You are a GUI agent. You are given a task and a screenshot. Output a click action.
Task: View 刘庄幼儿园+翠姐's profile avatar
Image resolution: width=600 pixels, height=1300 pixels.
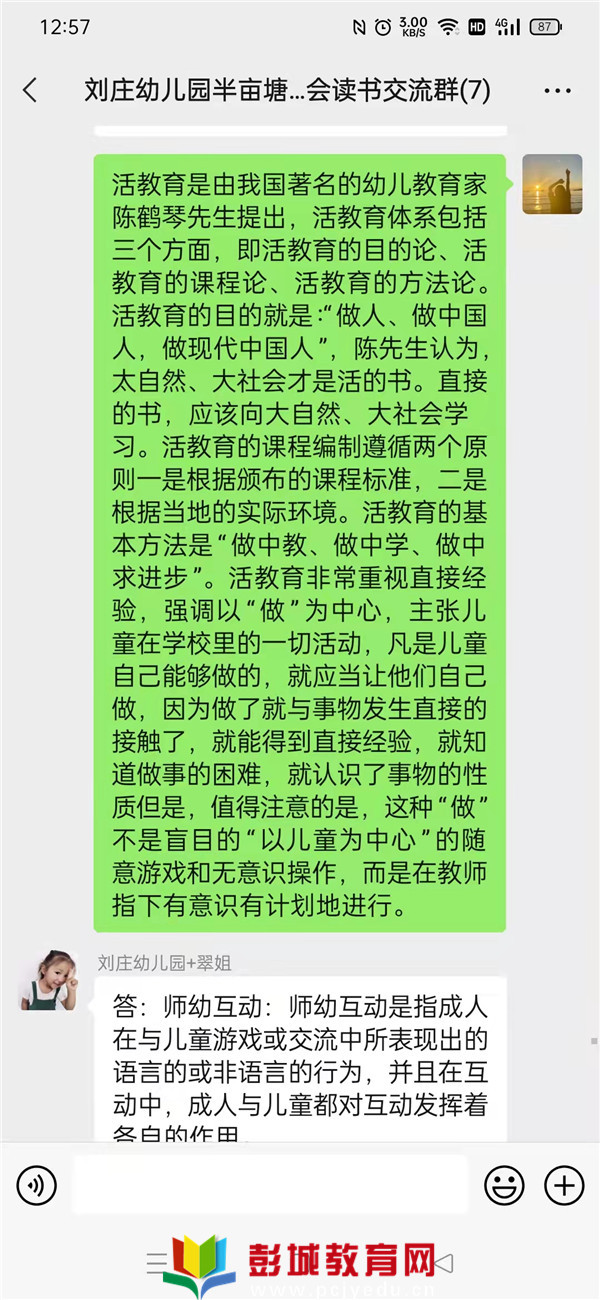(48, 980)
